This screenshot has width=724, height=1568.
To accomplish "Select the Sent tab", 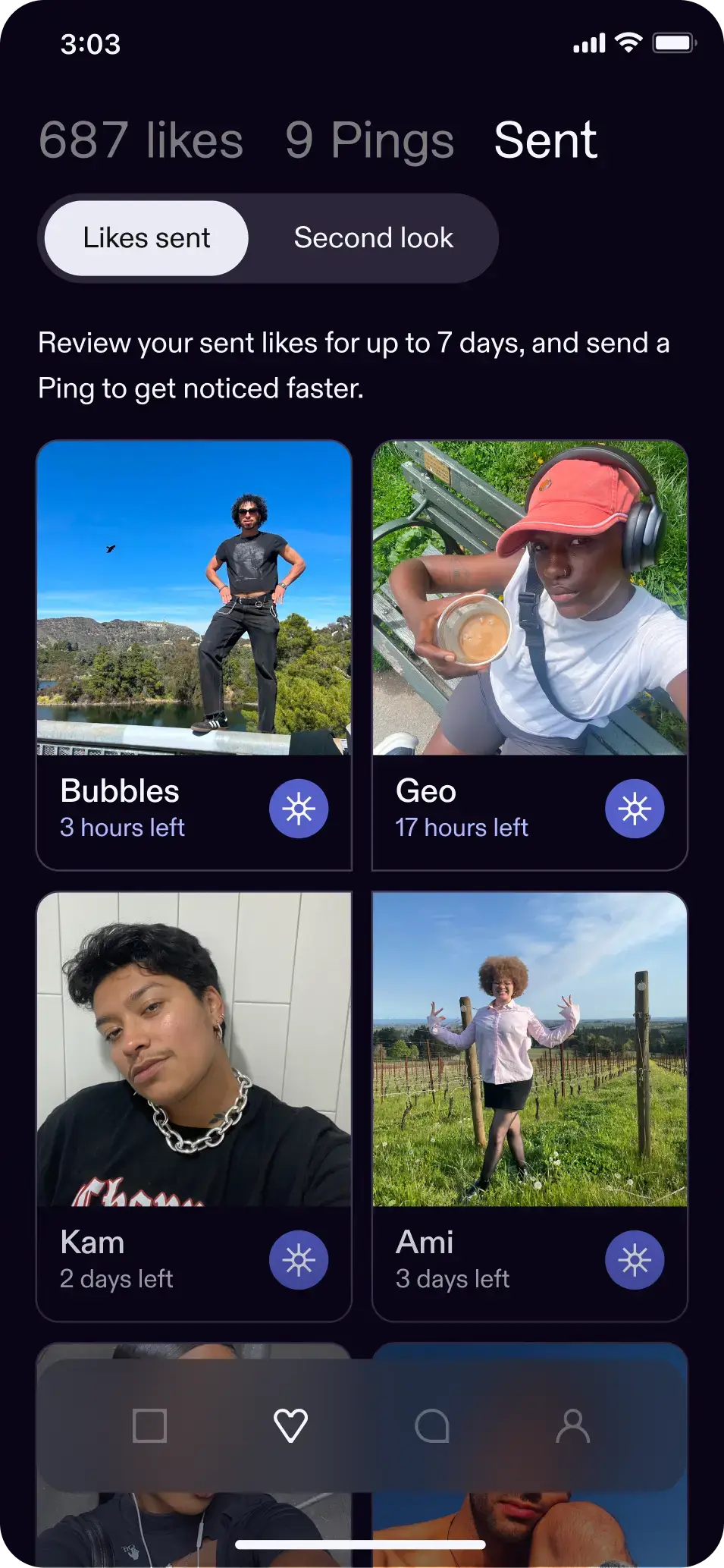I will [x=545, y=140].
